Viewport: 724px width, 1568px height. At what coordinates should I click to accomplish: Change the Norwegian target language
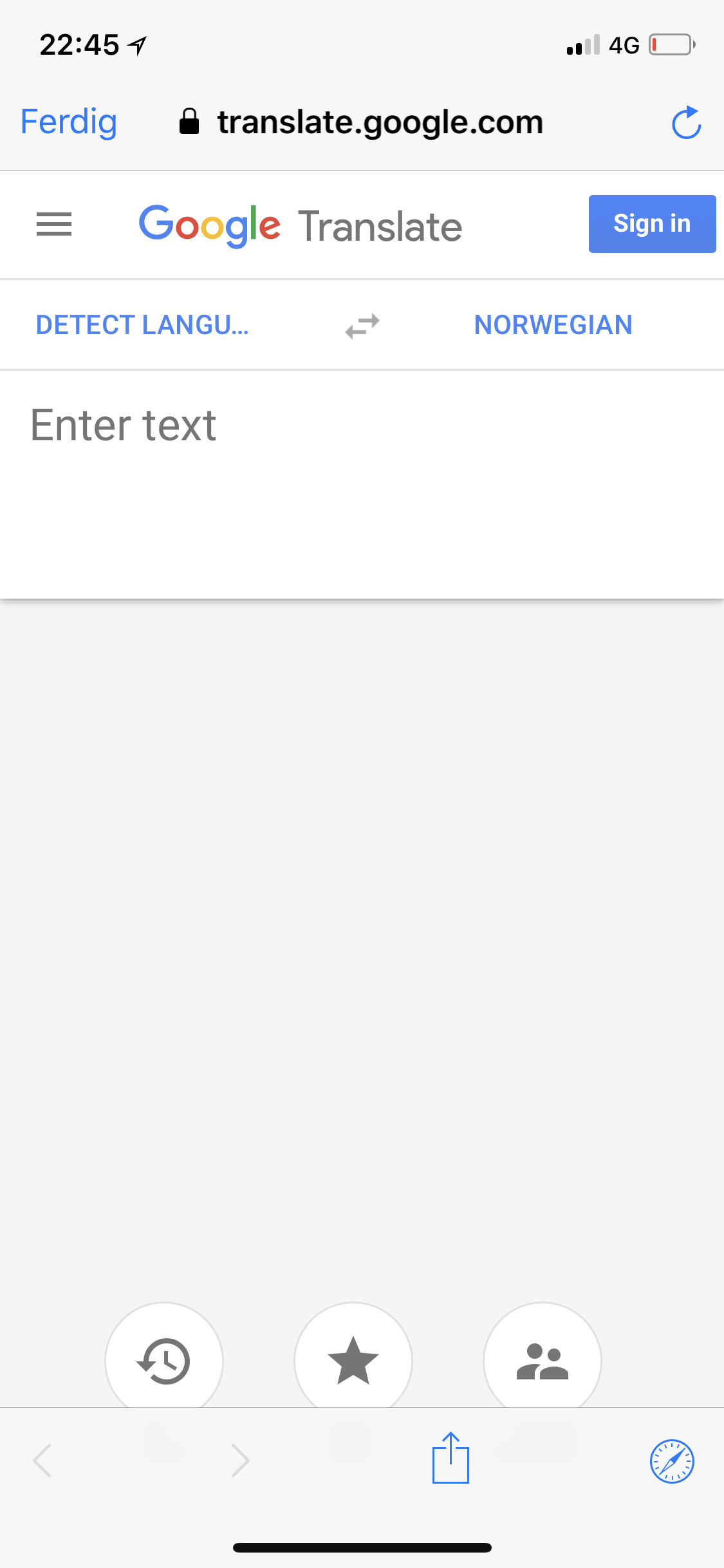click(553, 324)
